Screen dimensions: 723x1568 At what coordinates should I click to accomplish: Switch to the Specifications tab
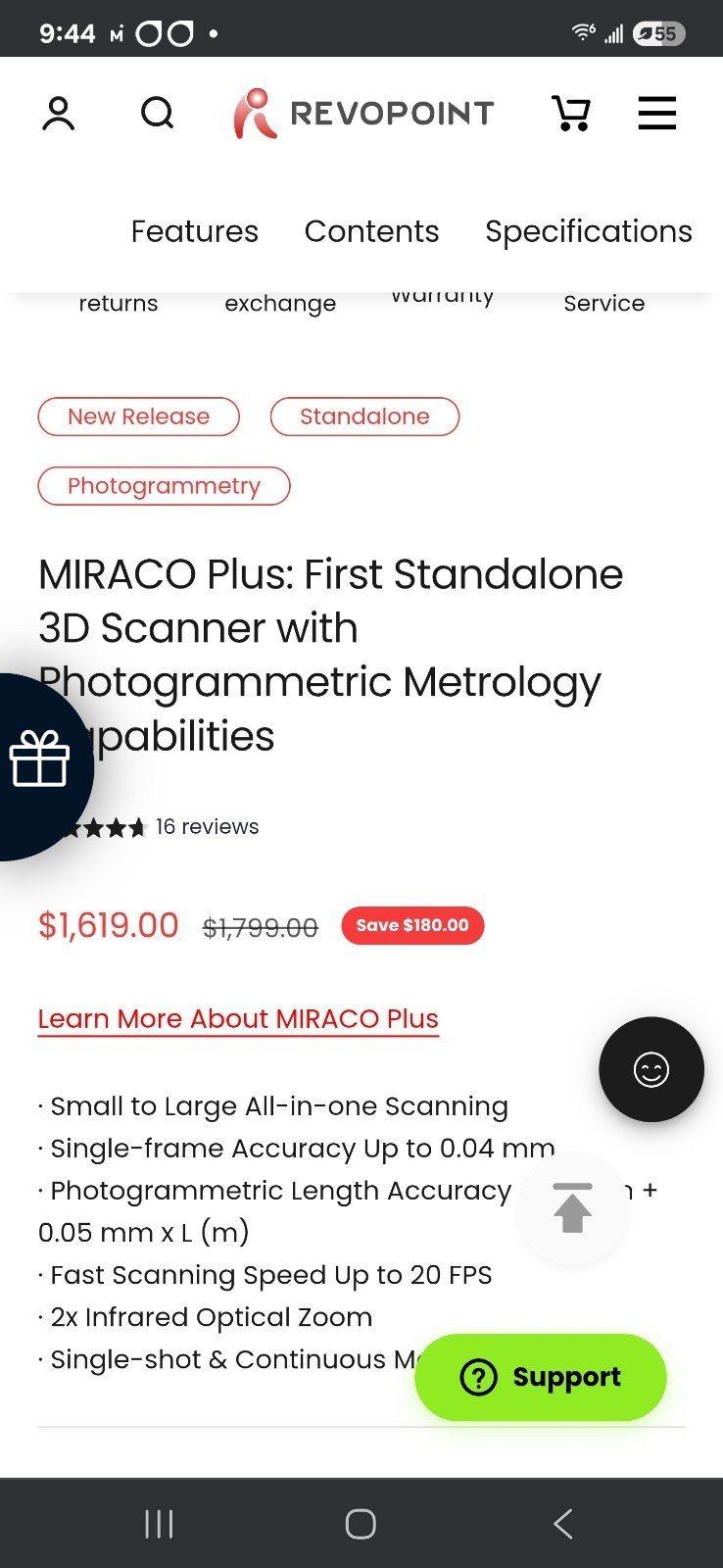click(588, 231)
